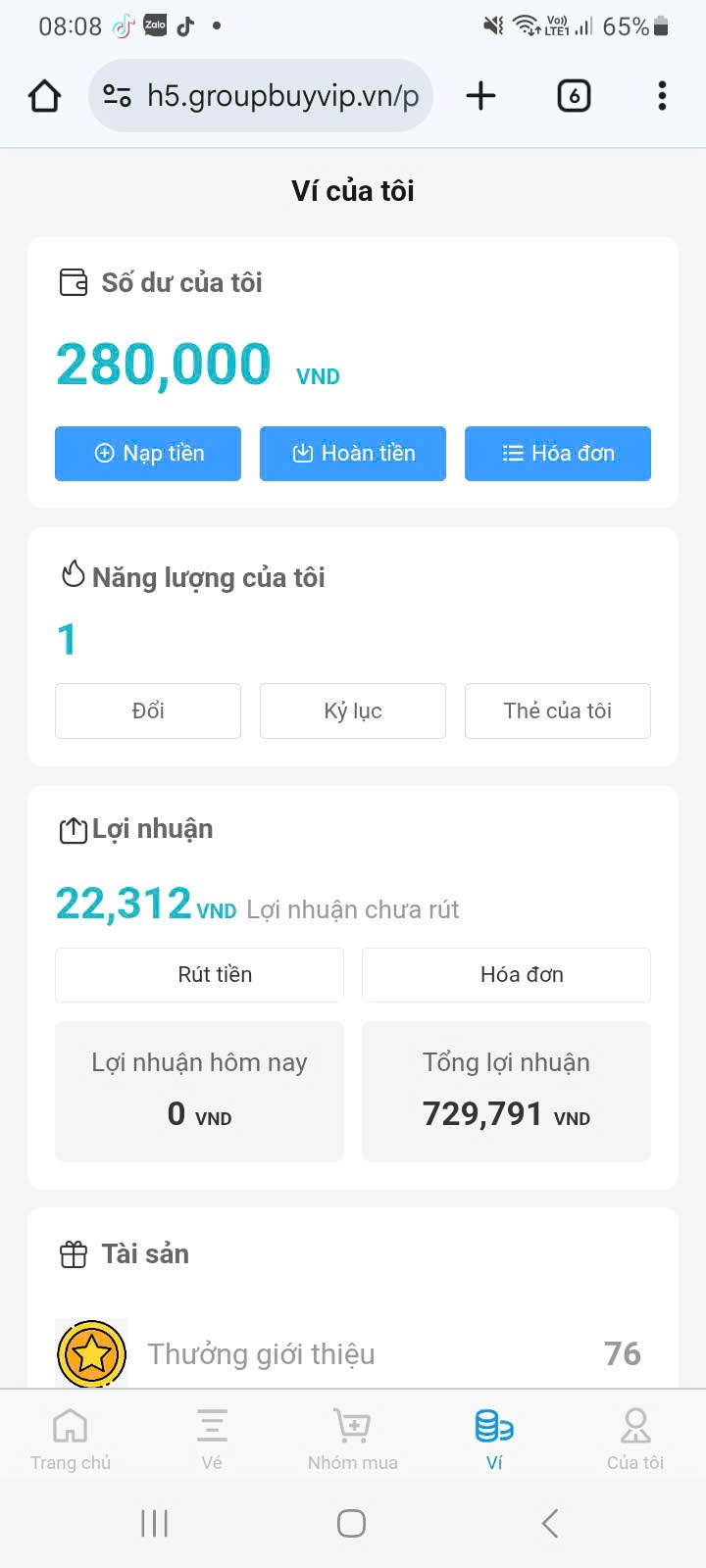This screenshot has width=706, height=1568.
Task: Tap the system back button
Action: 550,1523
